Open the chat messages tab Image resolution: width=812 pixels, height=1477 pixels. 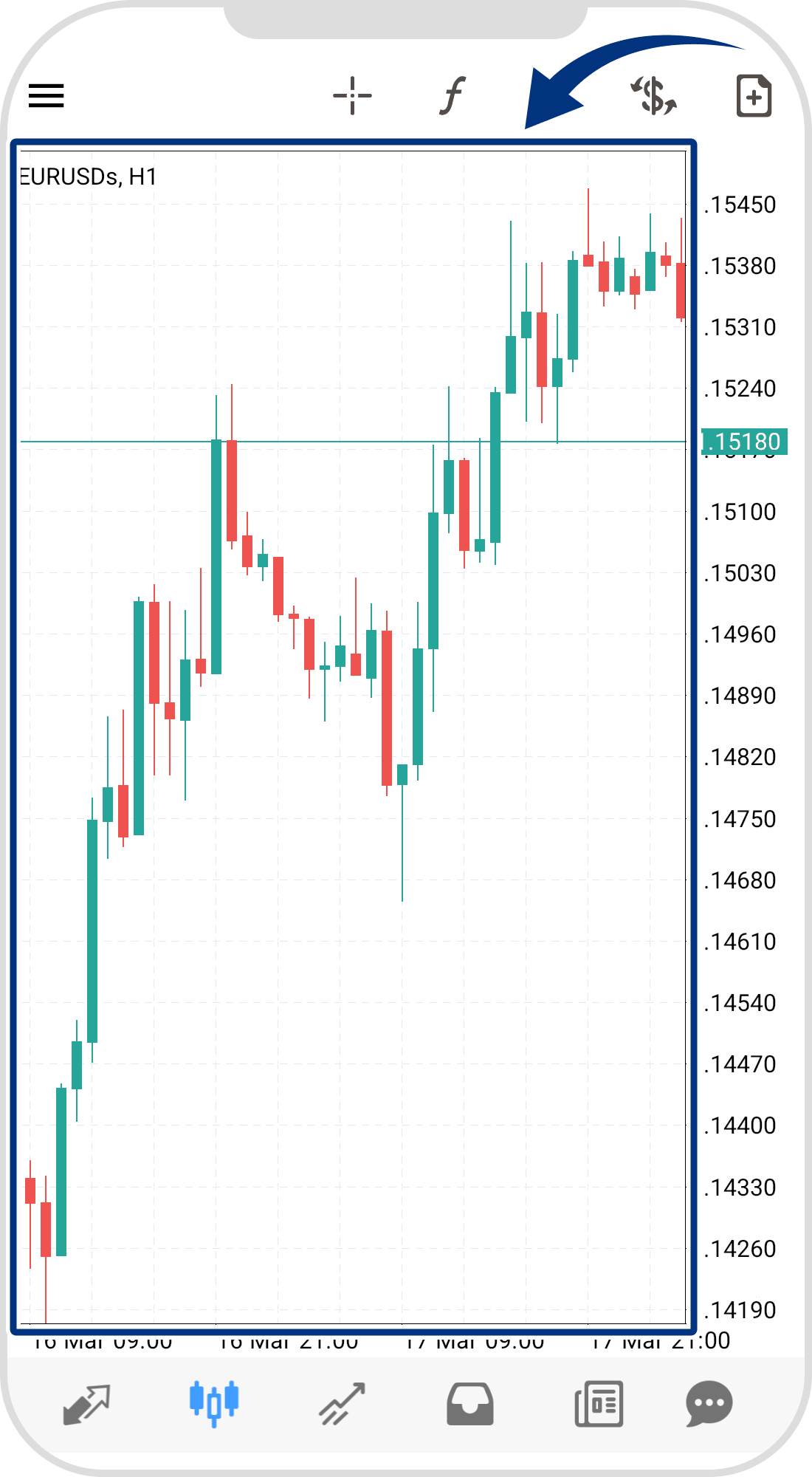pyautogui.click(x=709, y=1403)
